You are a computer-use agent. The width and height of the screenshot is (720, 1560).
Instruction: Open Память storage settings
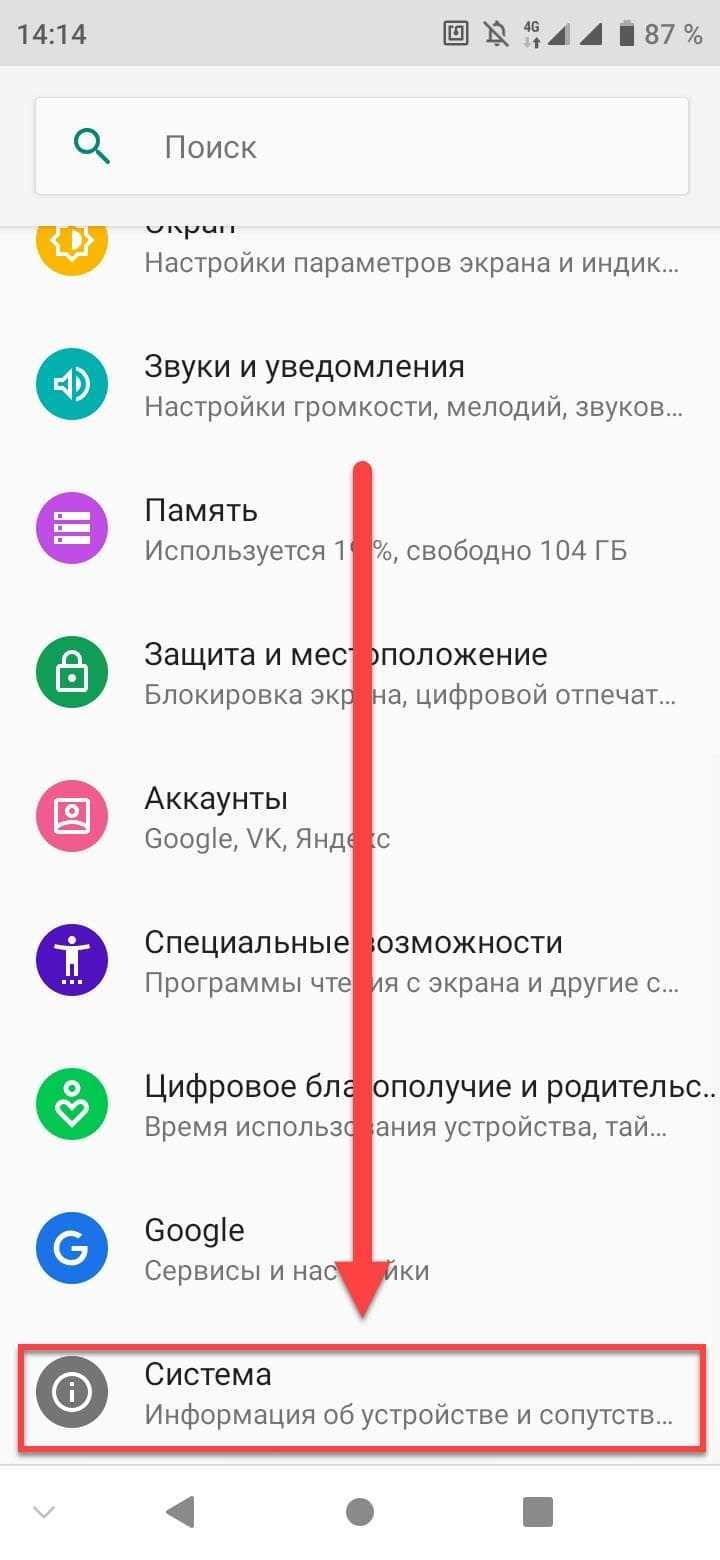pos(400,529)
